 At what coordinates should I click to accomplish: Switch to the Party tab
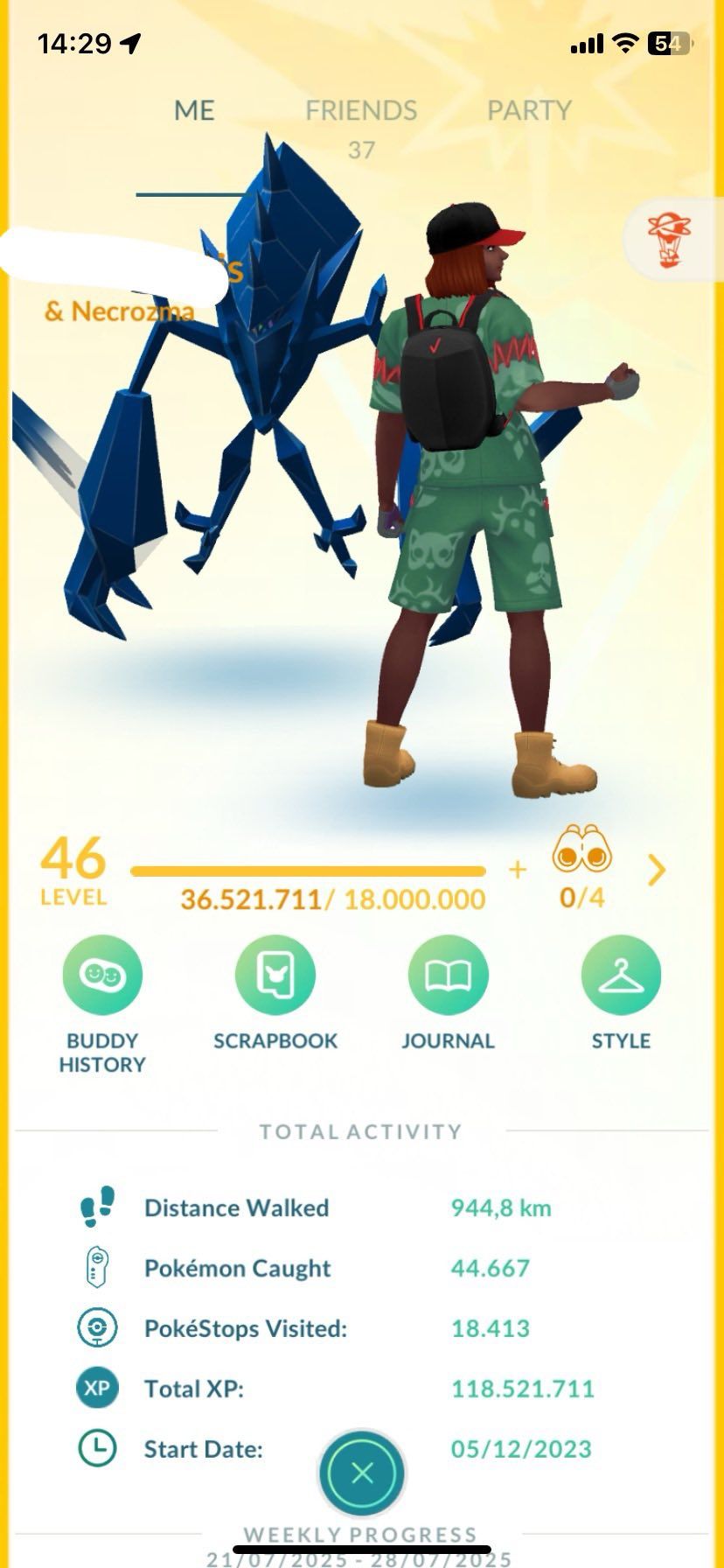(x=529, y=111)
